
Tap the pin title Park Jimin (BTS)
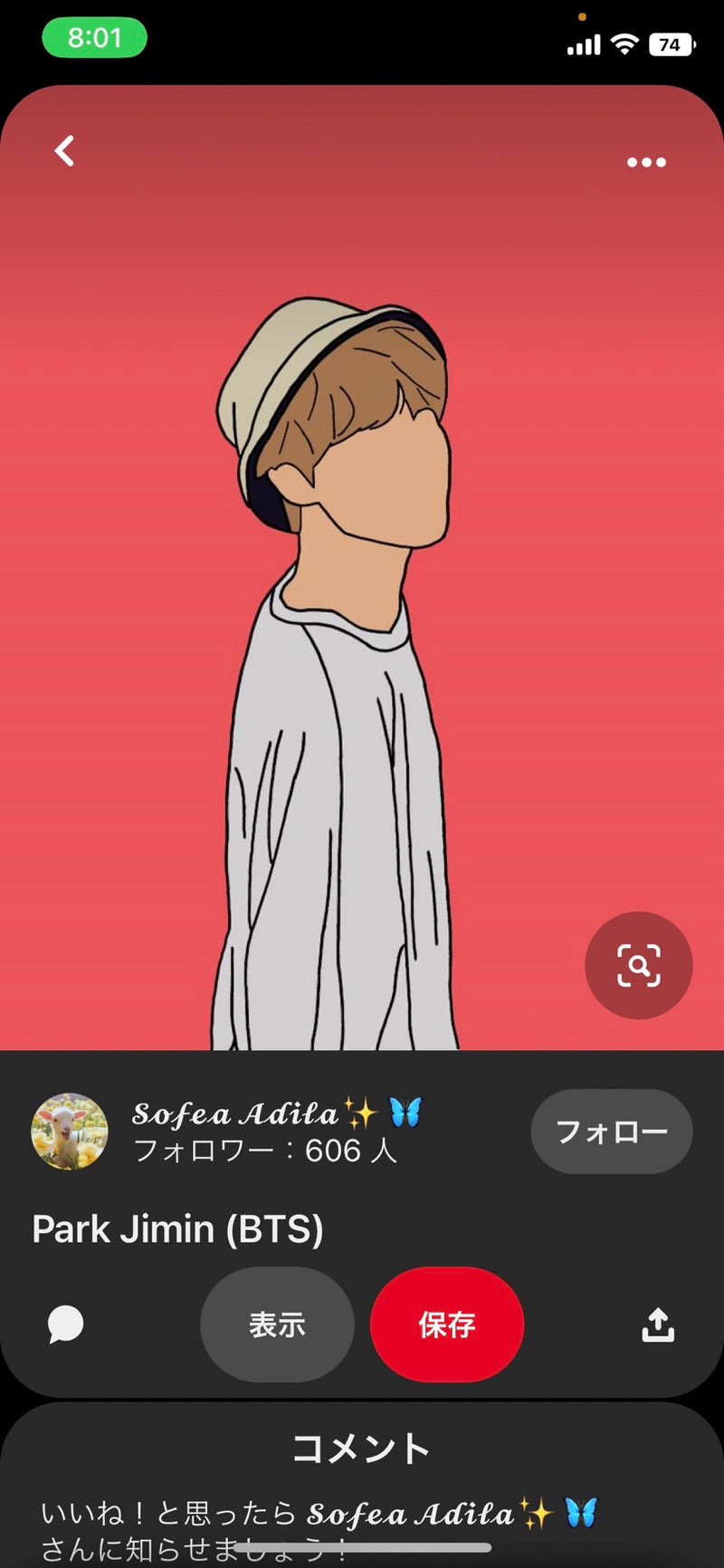coord(177,1229)
